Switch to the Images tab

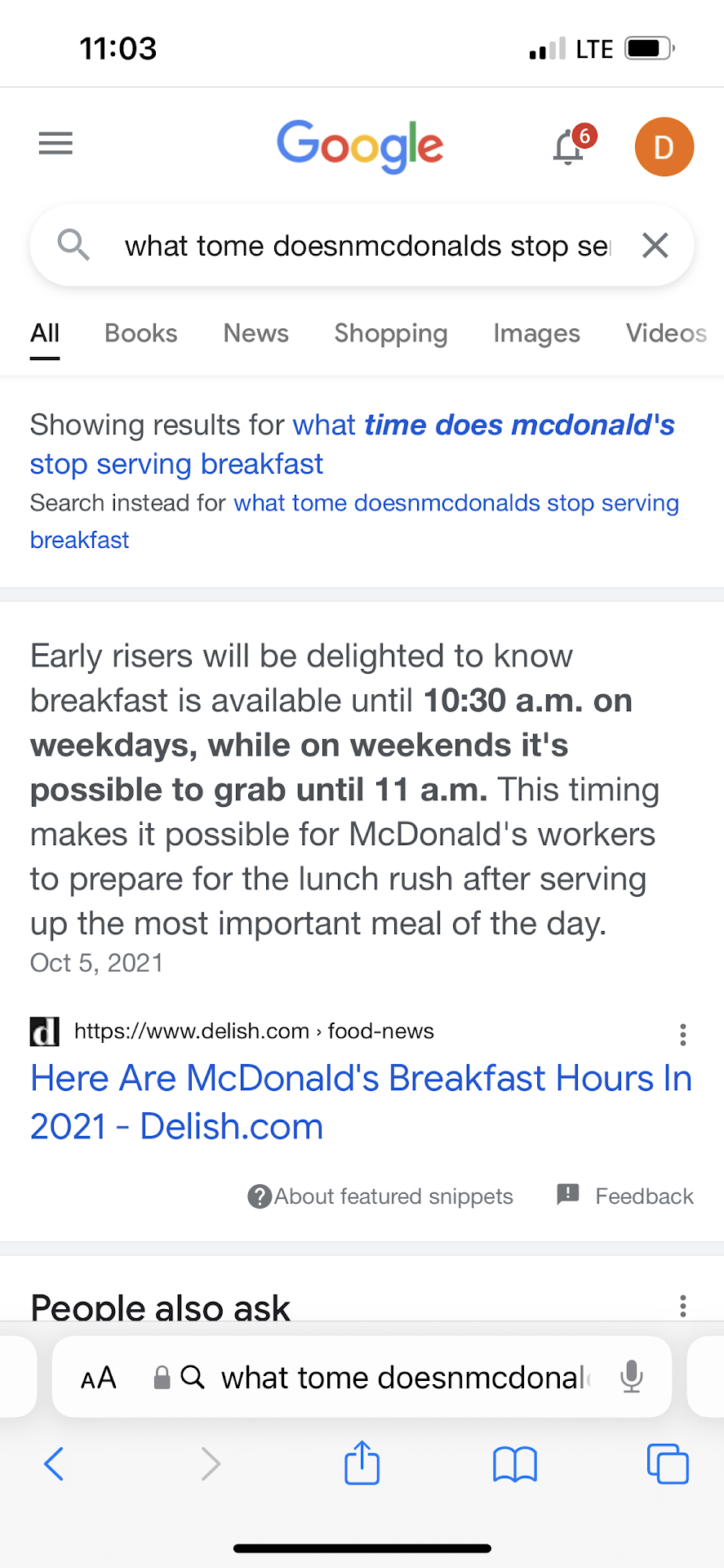coord(536,333)
